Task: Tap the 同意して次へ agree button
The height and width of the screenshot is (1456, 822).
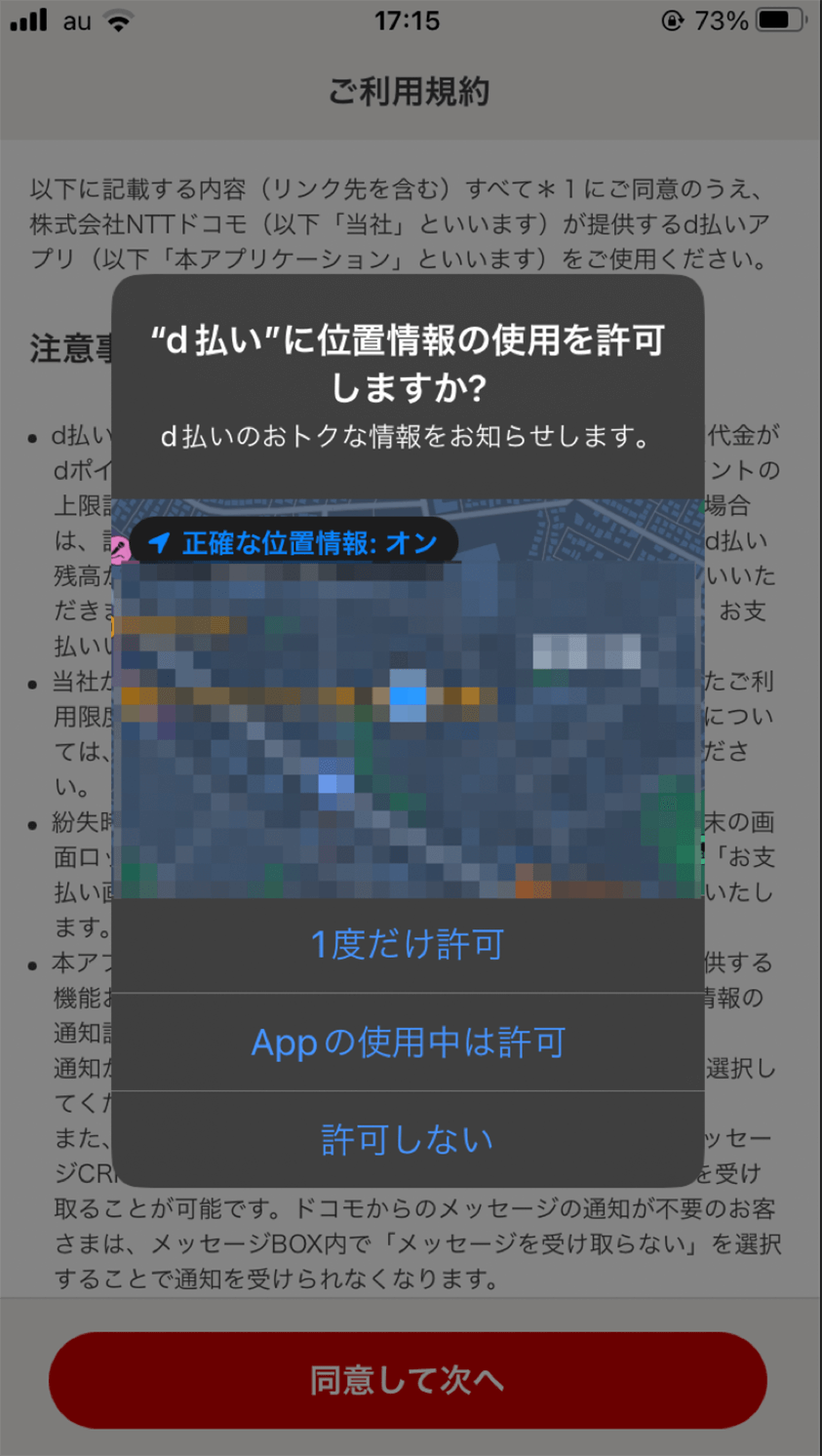Action: (408, 1379)
